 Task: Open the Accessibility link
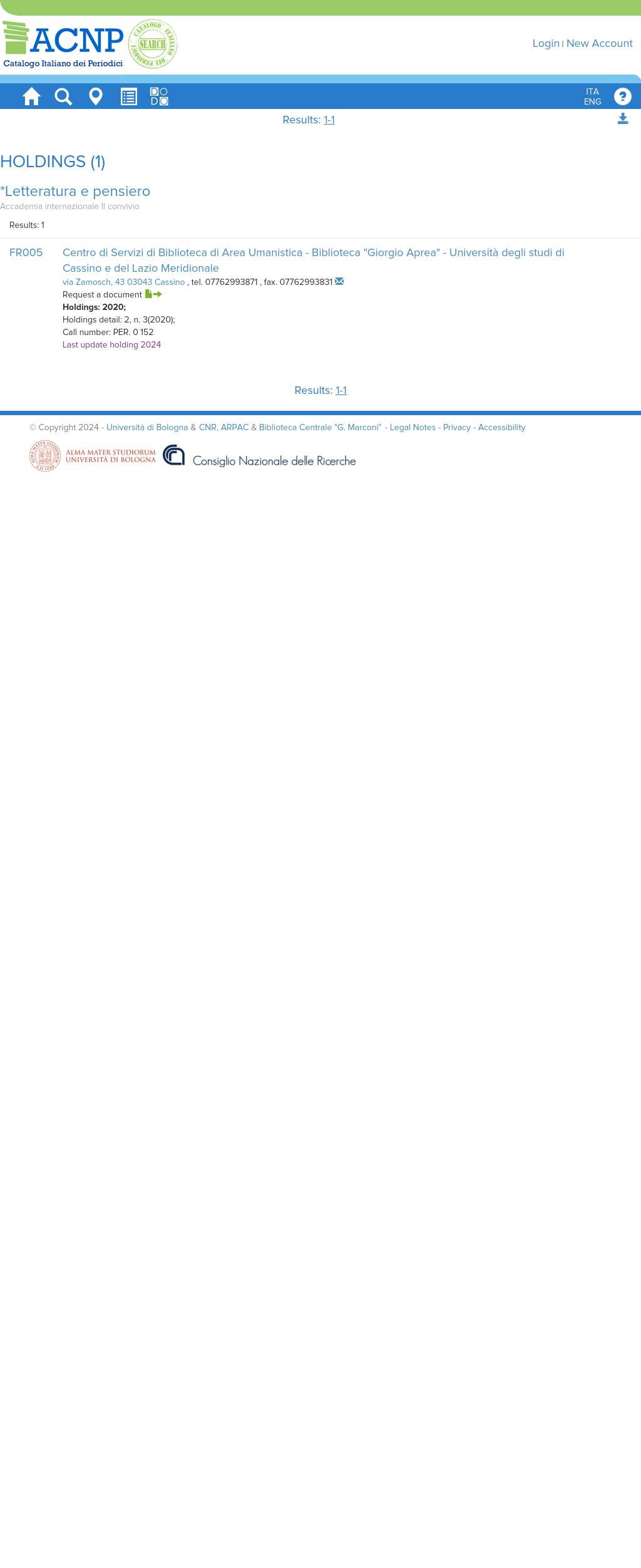coord(501,427)
